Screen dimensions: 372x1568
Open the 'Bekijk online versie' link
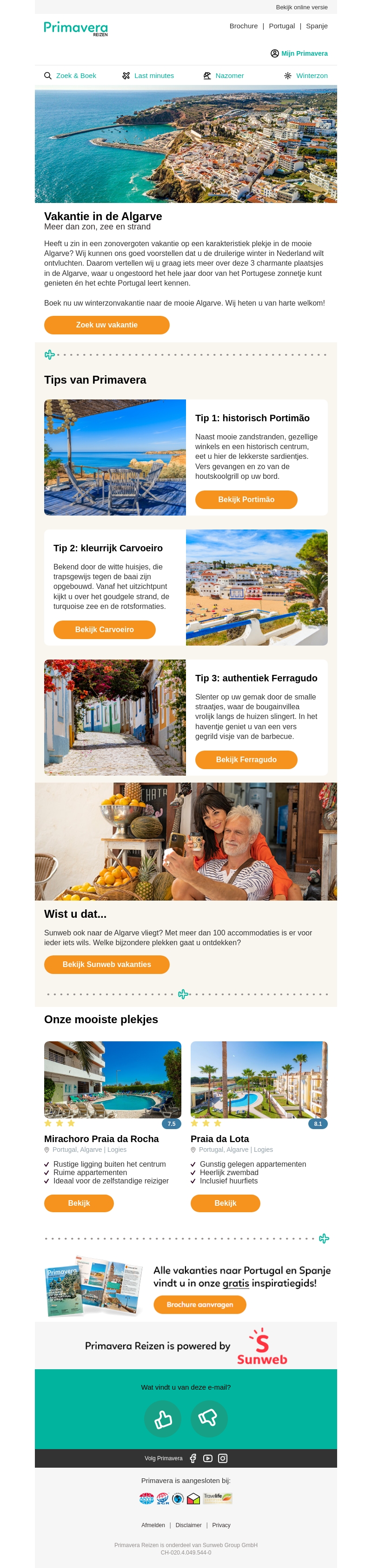pos(301,7)
